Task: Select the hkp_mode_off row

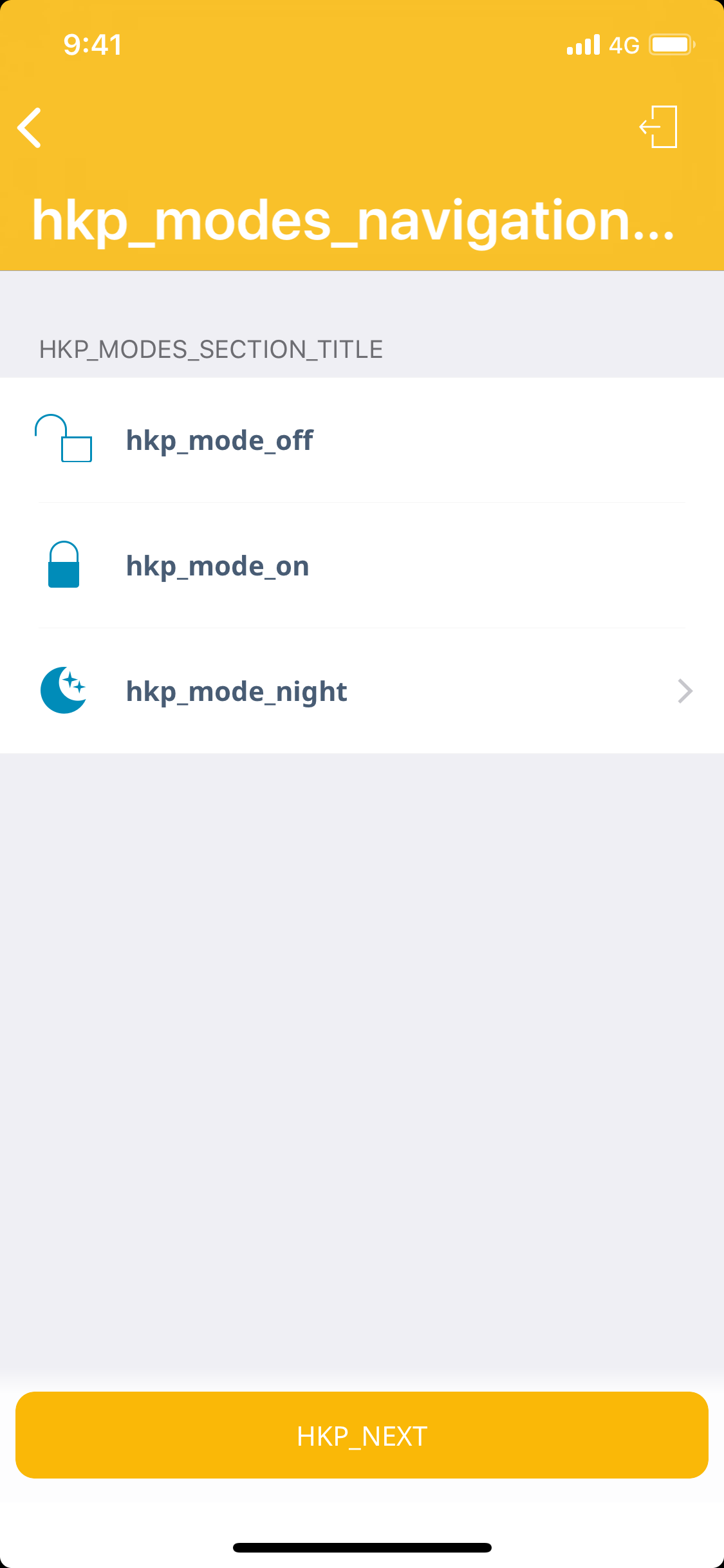Action: coord(362,440)
